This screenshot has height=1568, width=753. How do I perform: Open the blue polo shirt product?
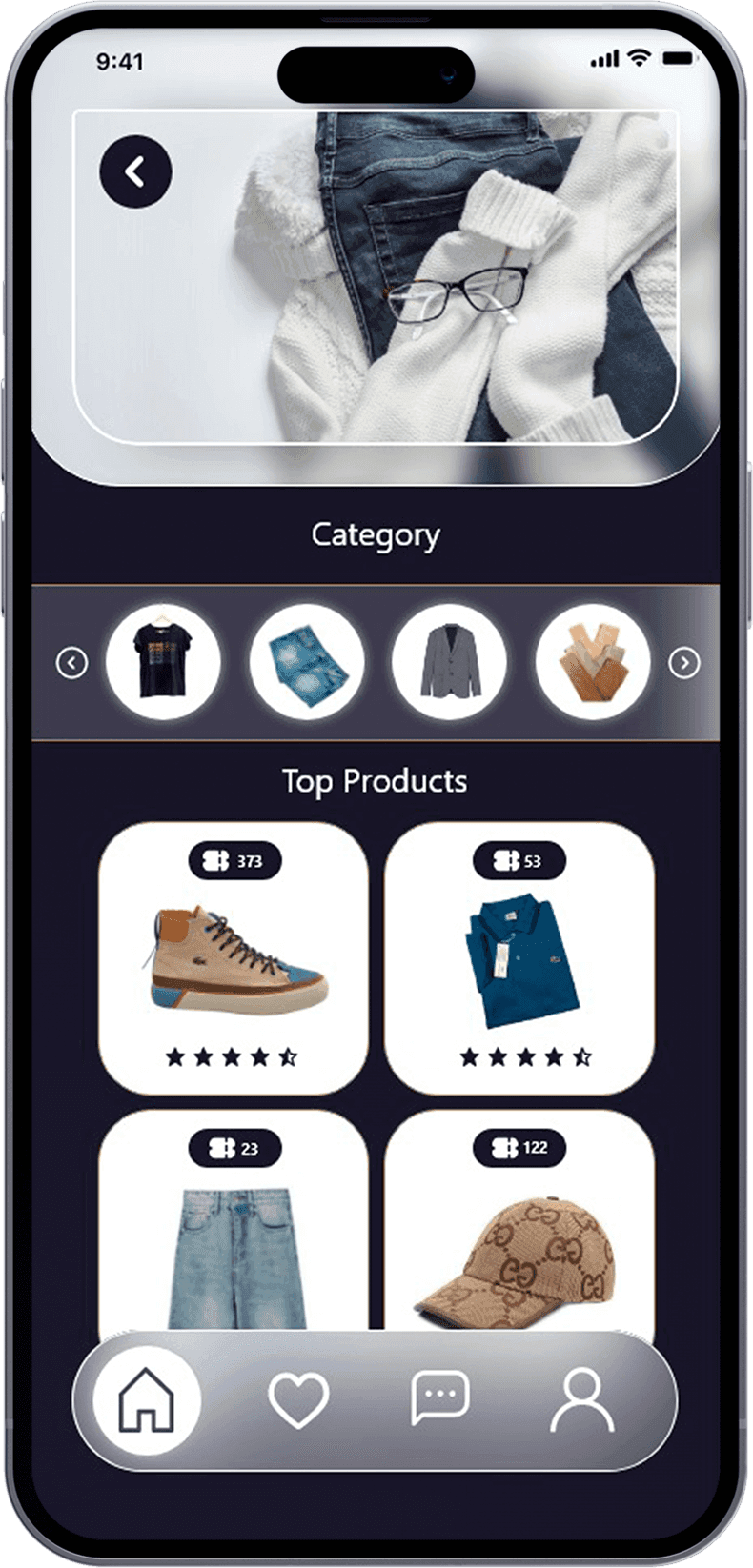pos(519,958)
